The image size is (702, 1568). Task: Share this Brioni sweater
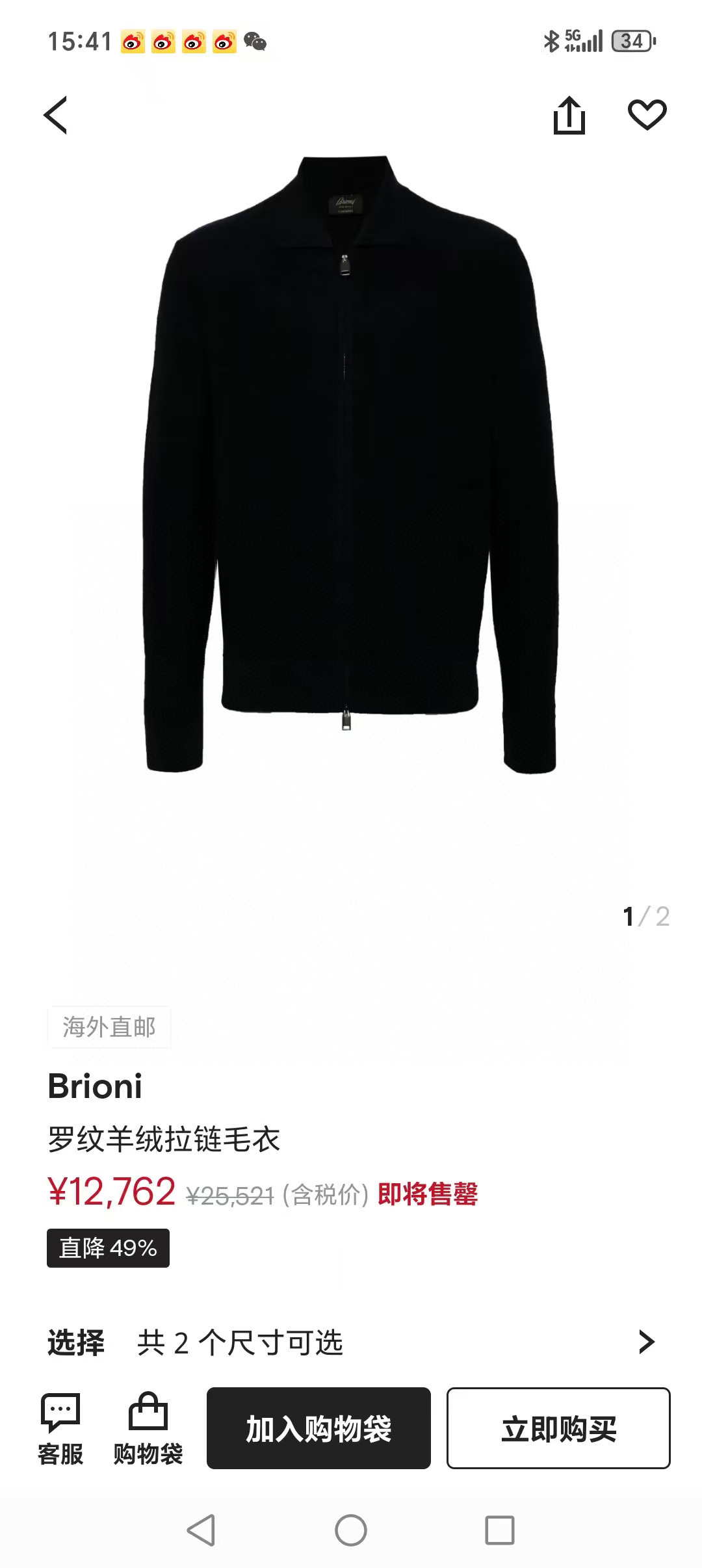click(x=569, y=116)
